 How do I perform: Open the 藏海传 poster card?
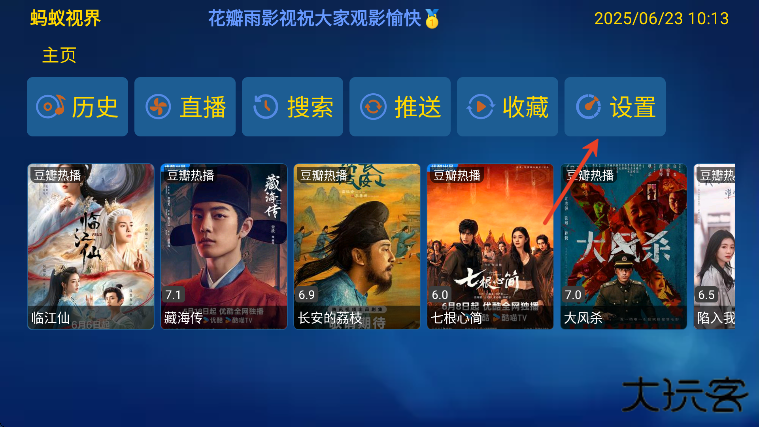coord(224,246)
